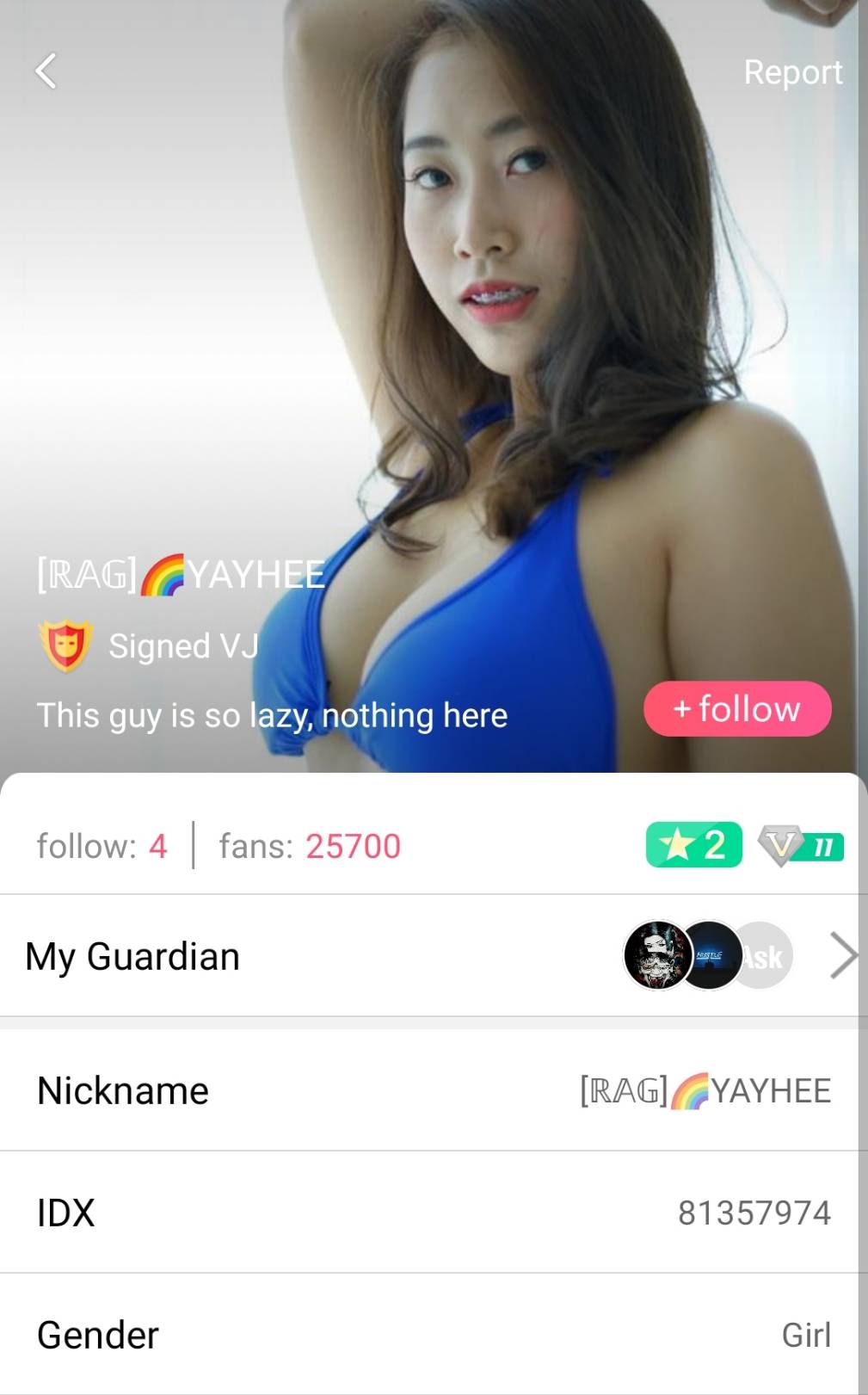Report this profile
The image size is (868, 1395).
point(792,72)
